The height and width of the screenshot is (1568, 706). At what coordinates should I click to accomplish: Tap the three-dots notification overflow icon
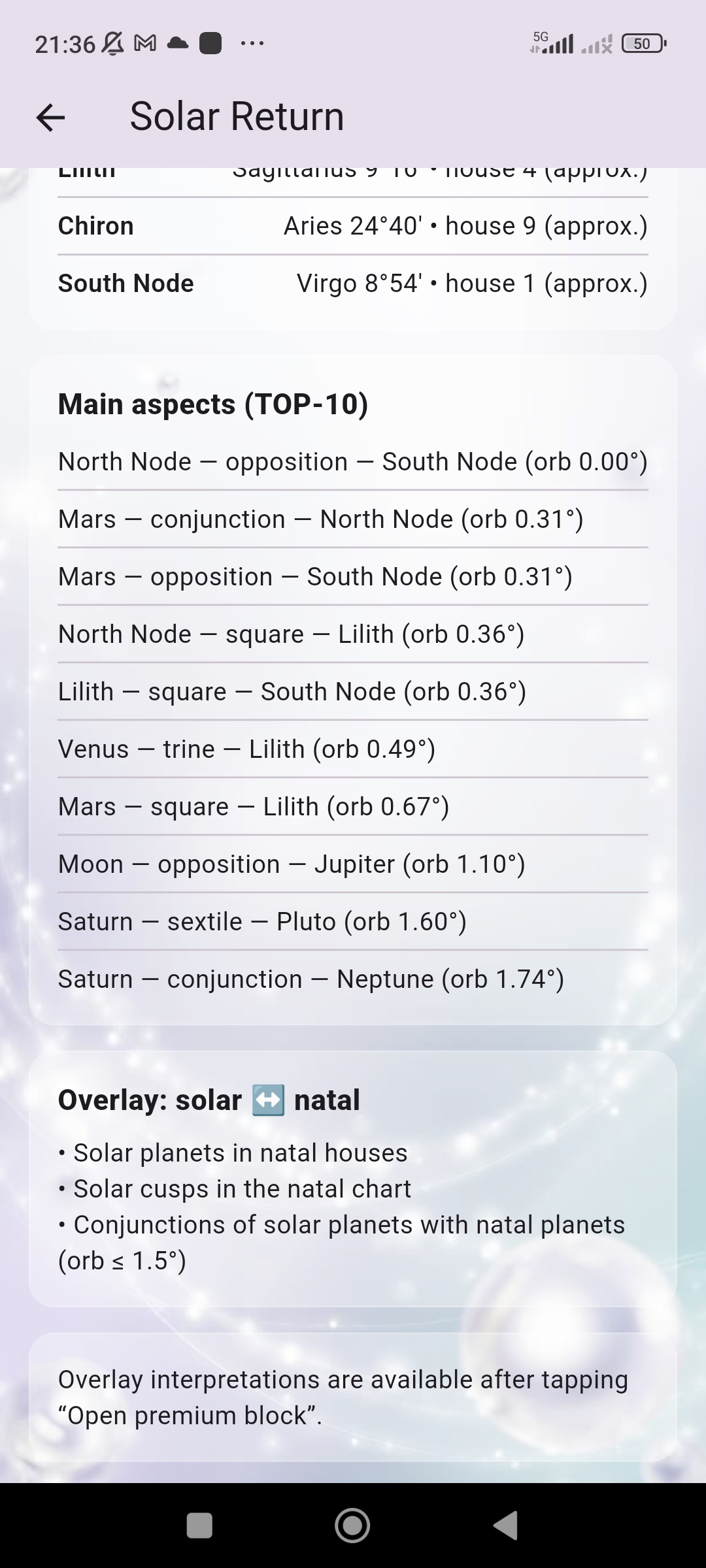point(253,43)
